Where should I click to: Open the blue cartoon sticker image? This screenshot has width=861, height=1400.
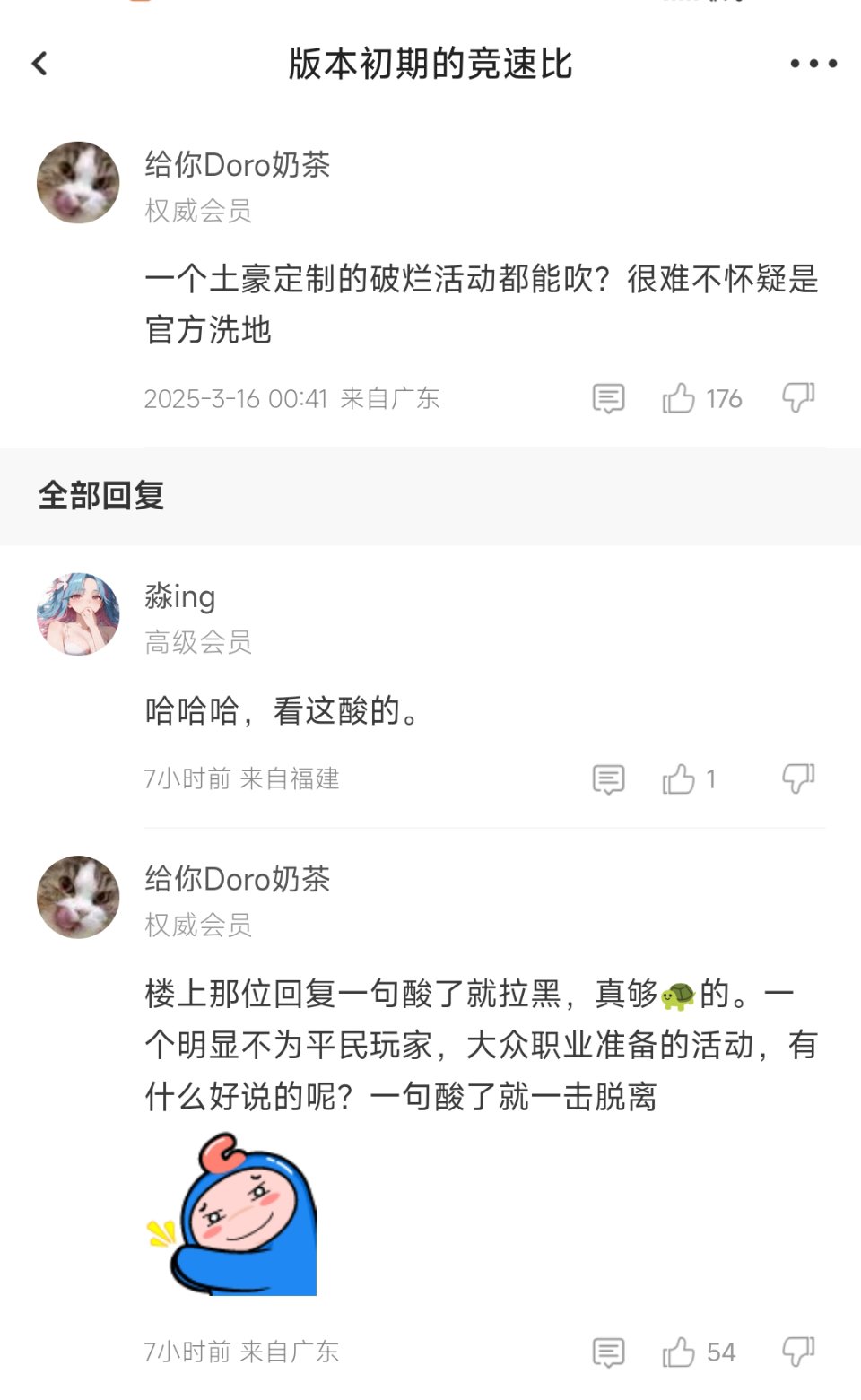tap(232, 1213)
